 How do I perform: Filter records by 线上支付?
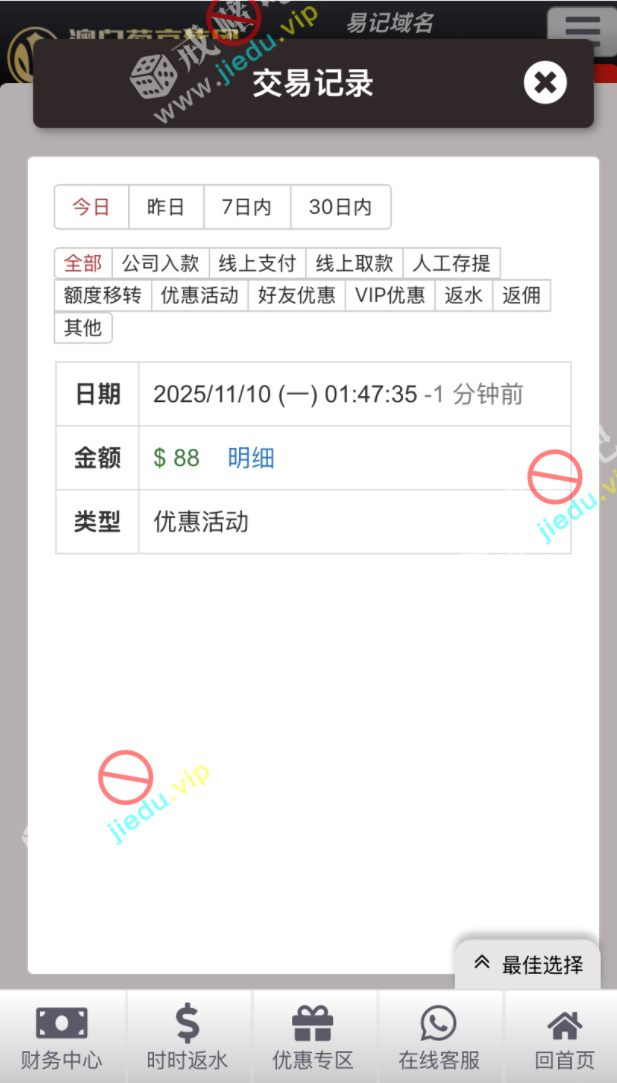[257, 264]
